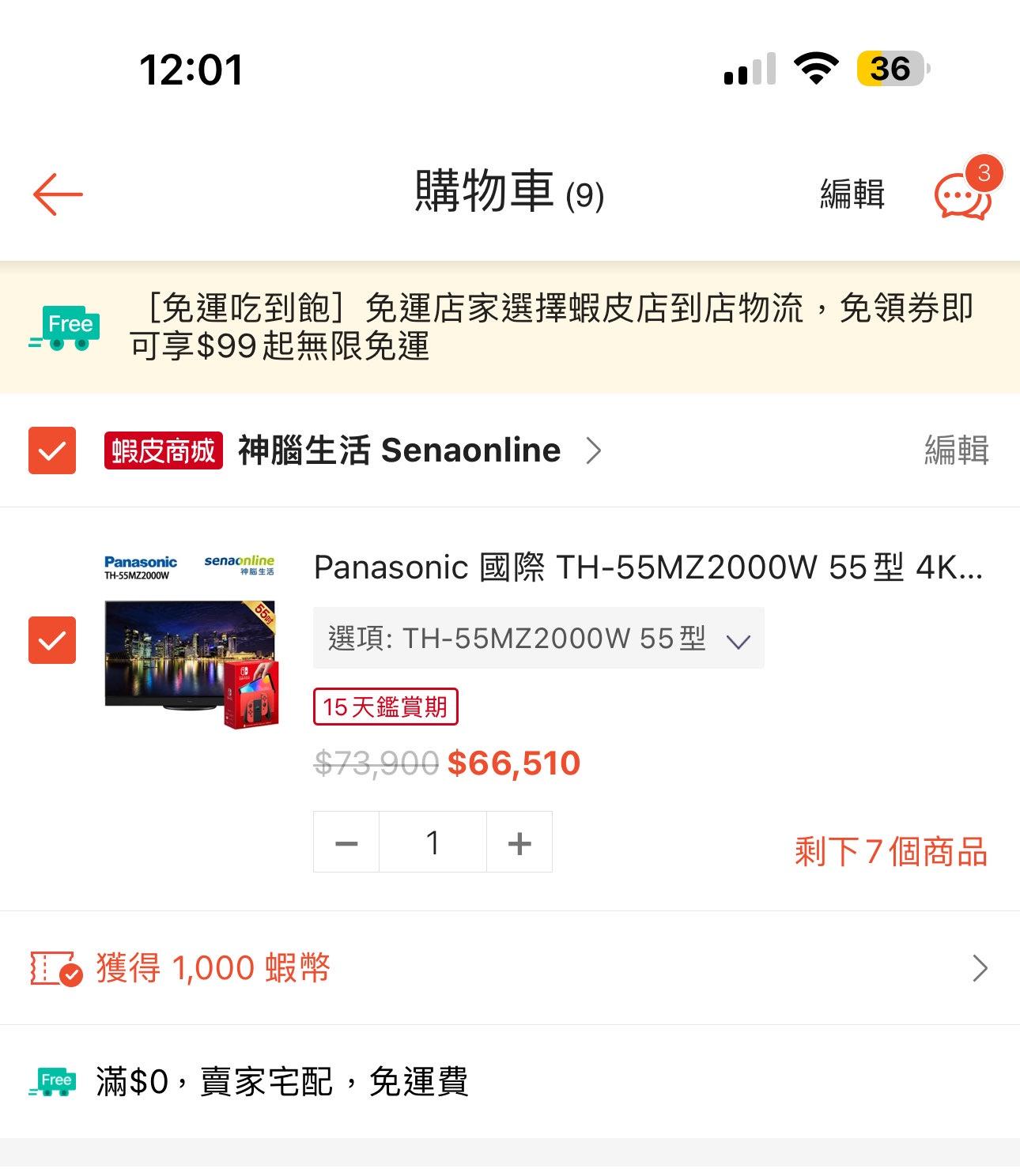Decrease the Panasonic TV quantity
Viewport: 1020px width, 1176px height.
(346, 842)
